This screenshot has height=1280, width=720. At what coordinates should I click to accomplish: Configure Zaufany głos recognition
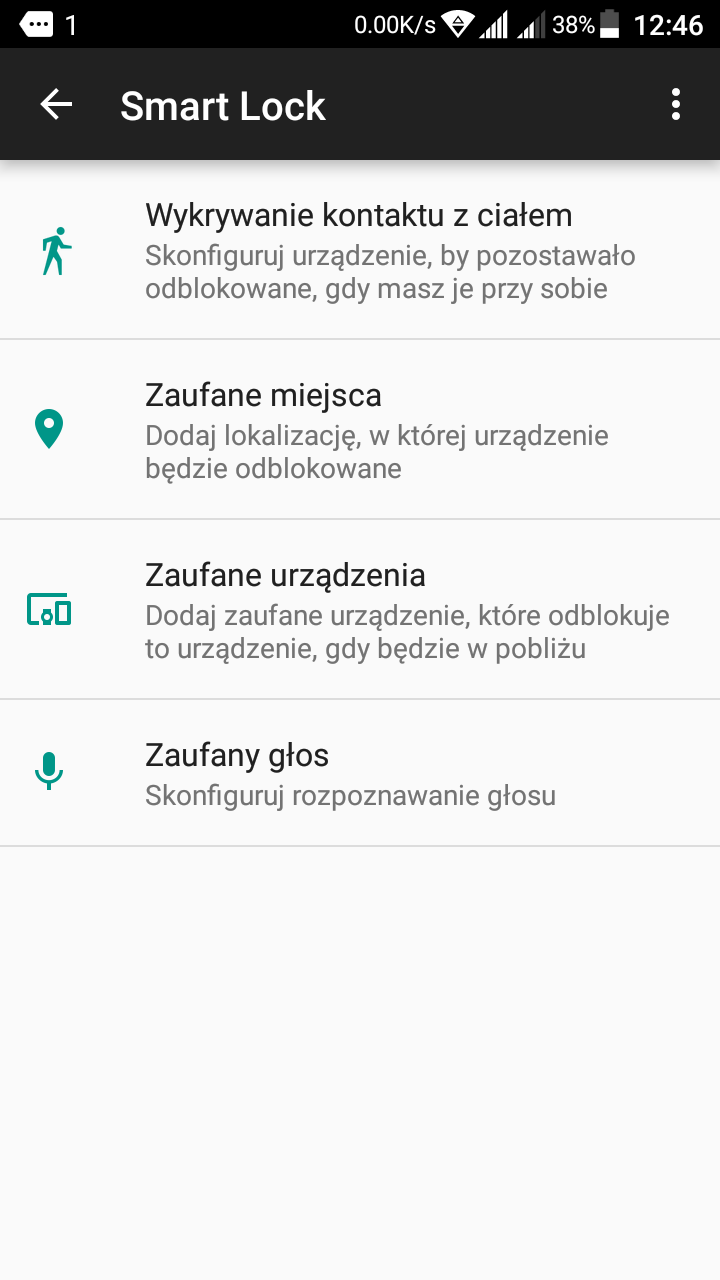[x=360, y=773]
